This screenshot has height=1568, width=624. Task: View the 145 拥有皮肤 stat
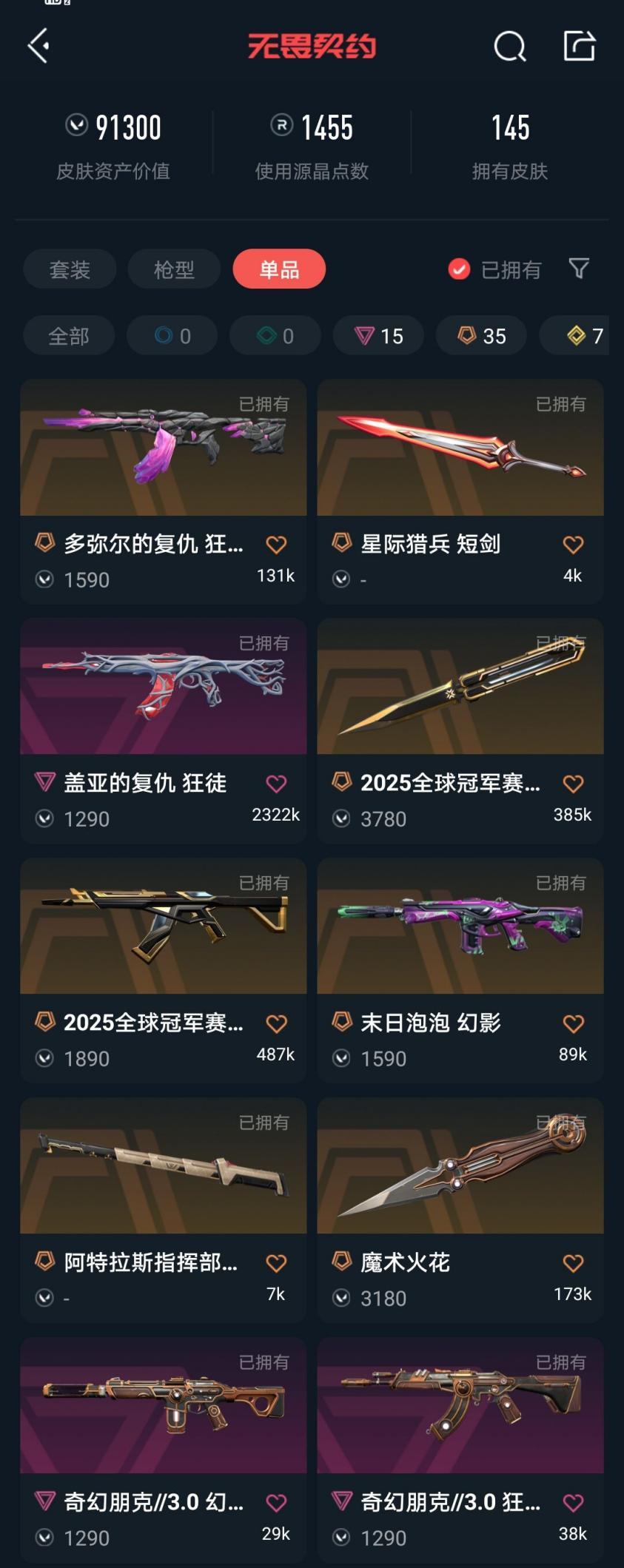(509, 144)
